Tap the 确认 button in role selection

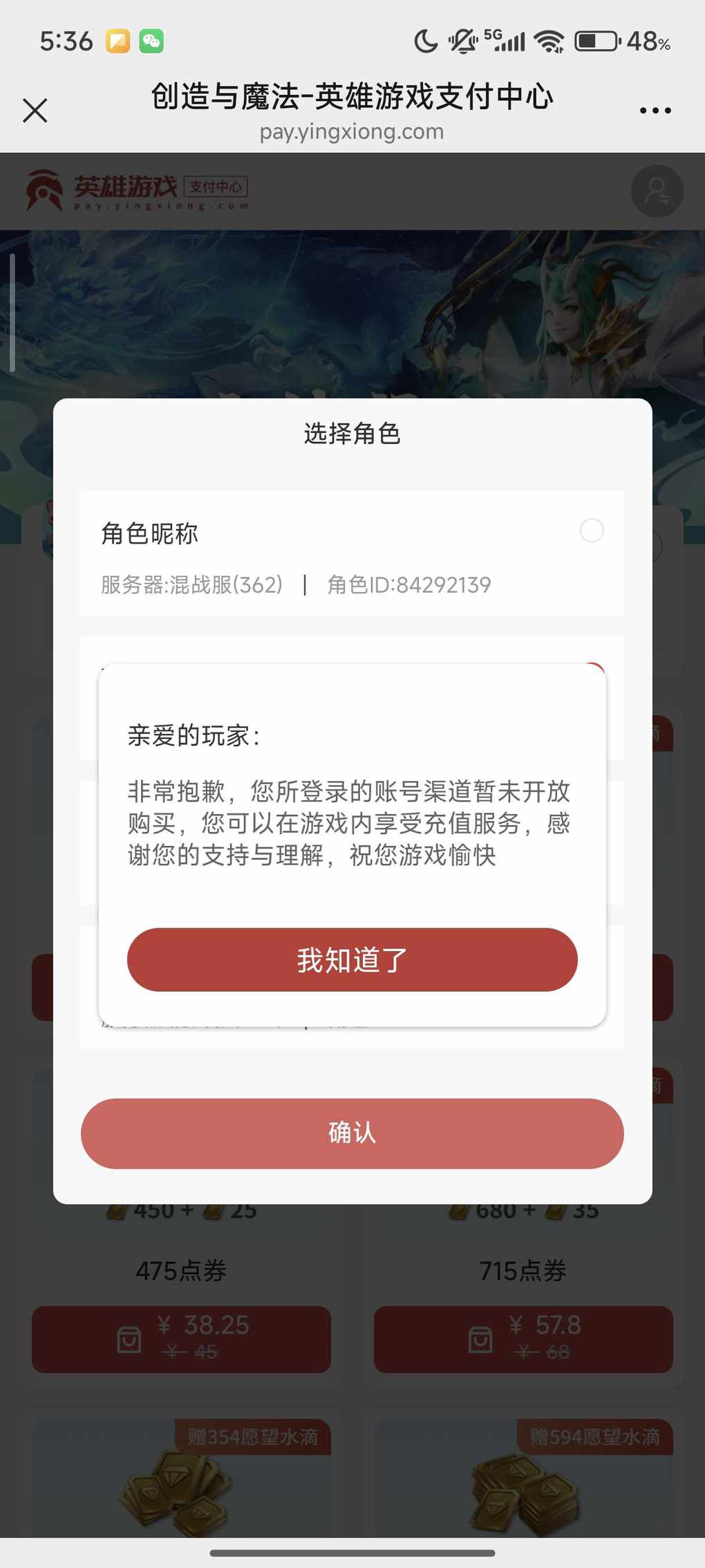point(352,1133)
